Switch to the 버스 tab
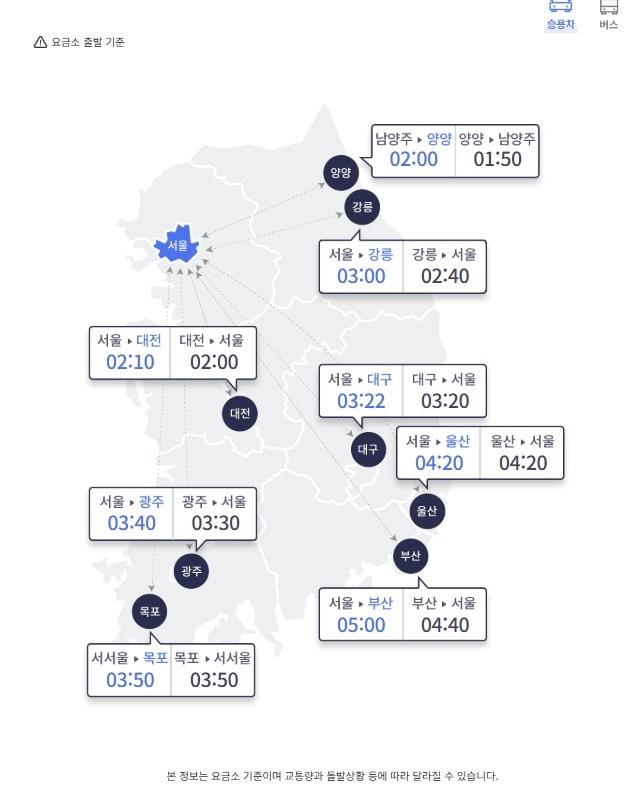This screenshot has width=628, height=795. pos(608,14)
